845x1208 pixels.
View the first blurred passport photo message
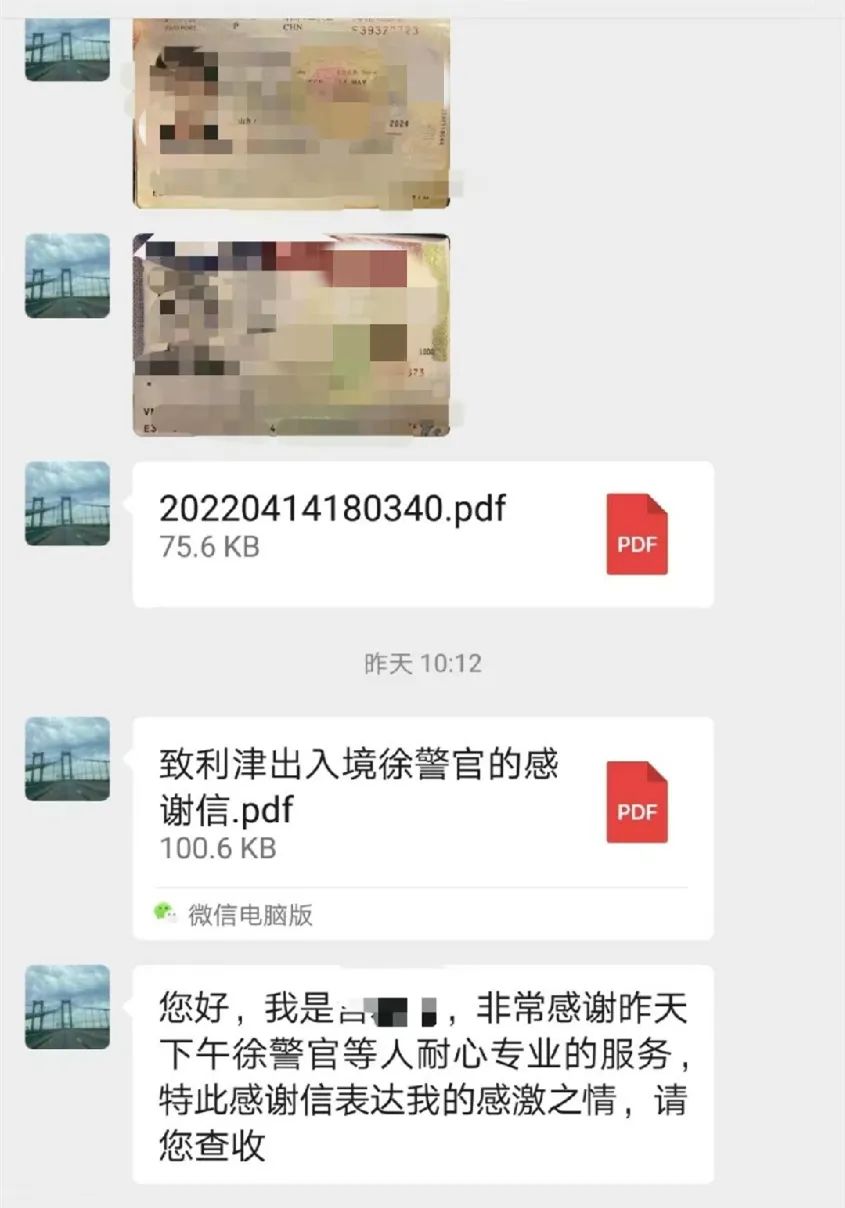[291, 110]
